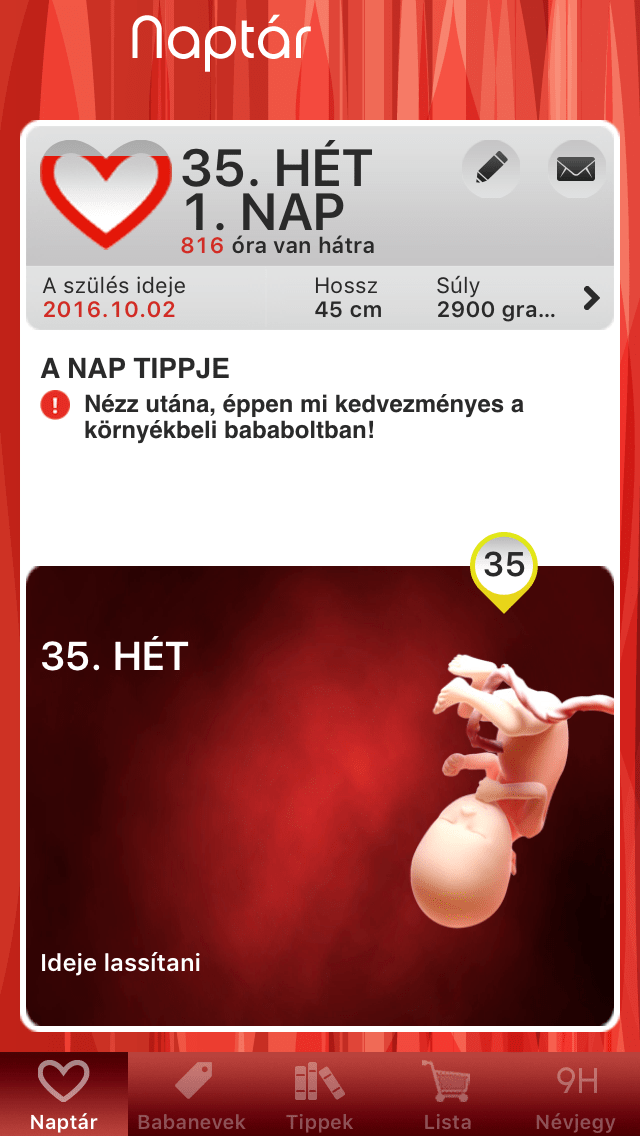The height and width of the screenshot is (1136, 640).
Task: Go to the Tippek tab
Action: click(x=319, y=1094)
